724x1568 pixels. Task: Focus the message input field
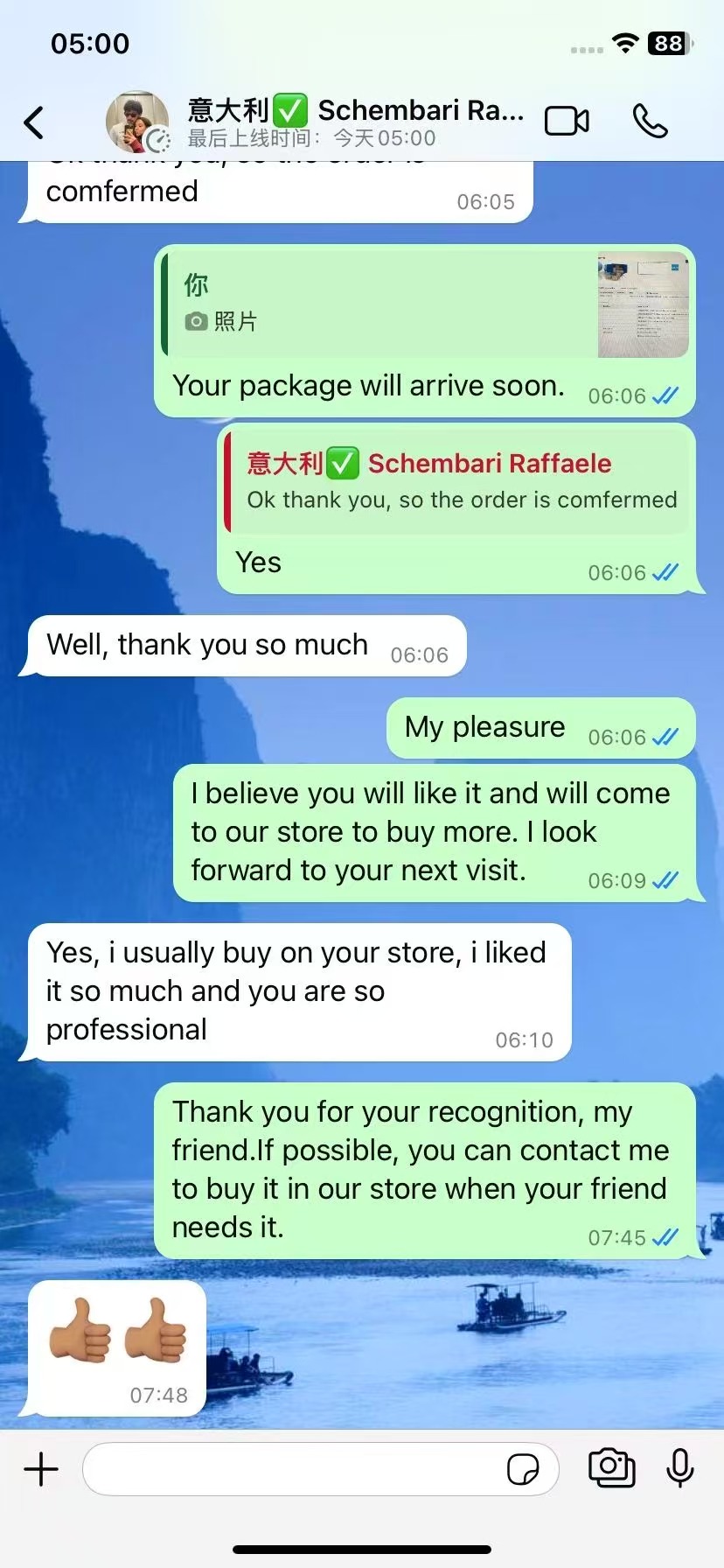pyautogui.click(x=293, y=1469)
